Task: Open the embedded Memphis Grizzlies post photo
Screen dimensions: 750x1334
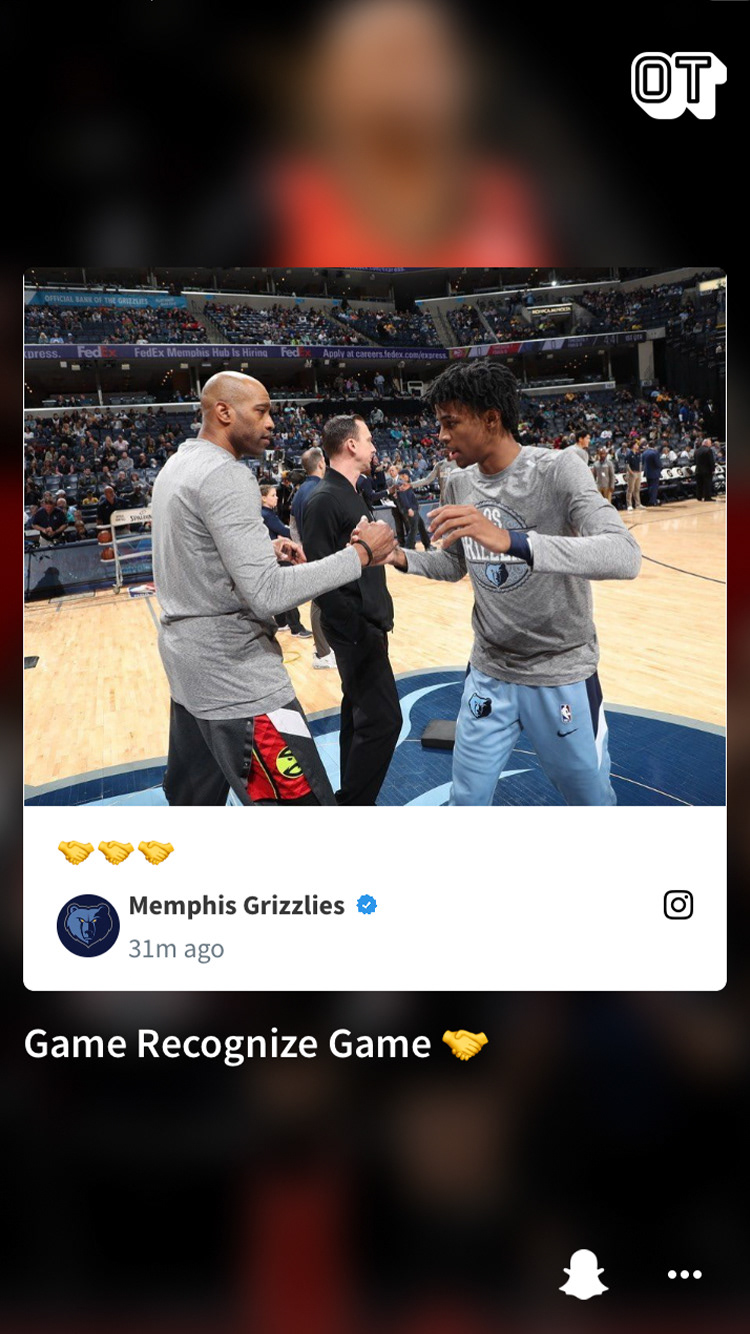Action: click(x=375, y=536)
